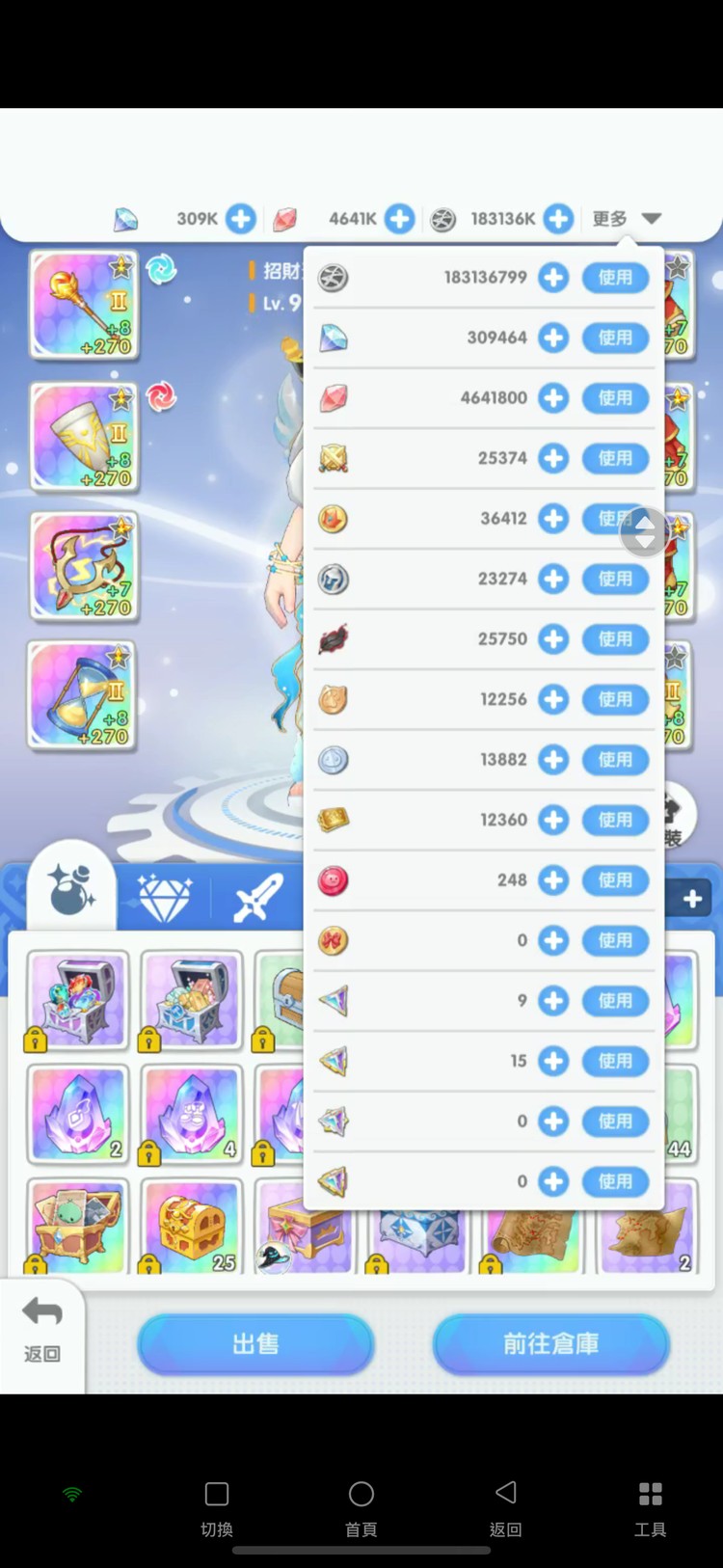Tap 使用 next to 12360
The image size is (723, 1568).
(615, 820)
